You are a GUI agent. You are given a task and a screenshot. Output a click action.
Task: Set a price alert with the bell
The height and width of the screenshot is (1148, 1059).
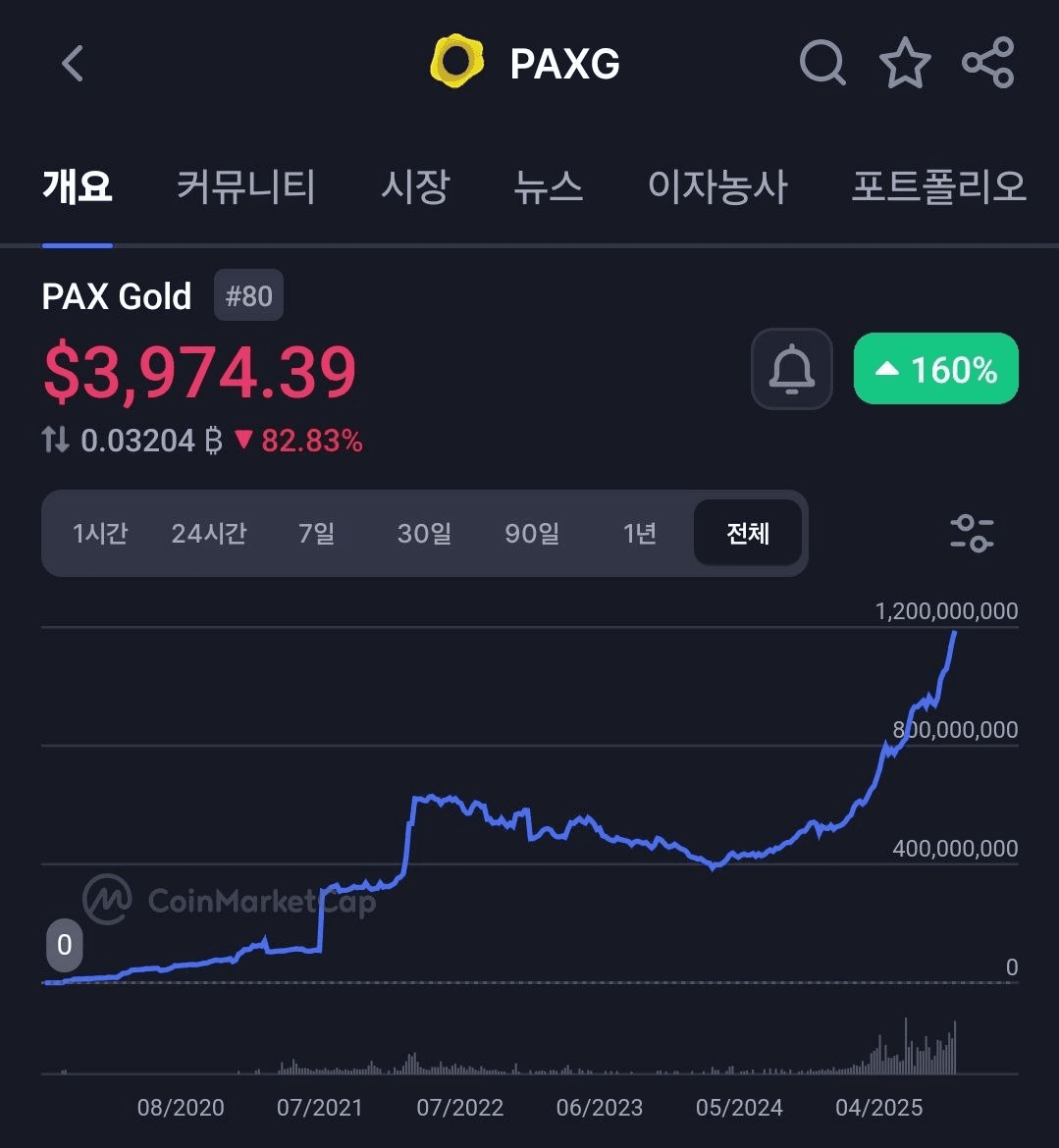[x=791, y=369]
